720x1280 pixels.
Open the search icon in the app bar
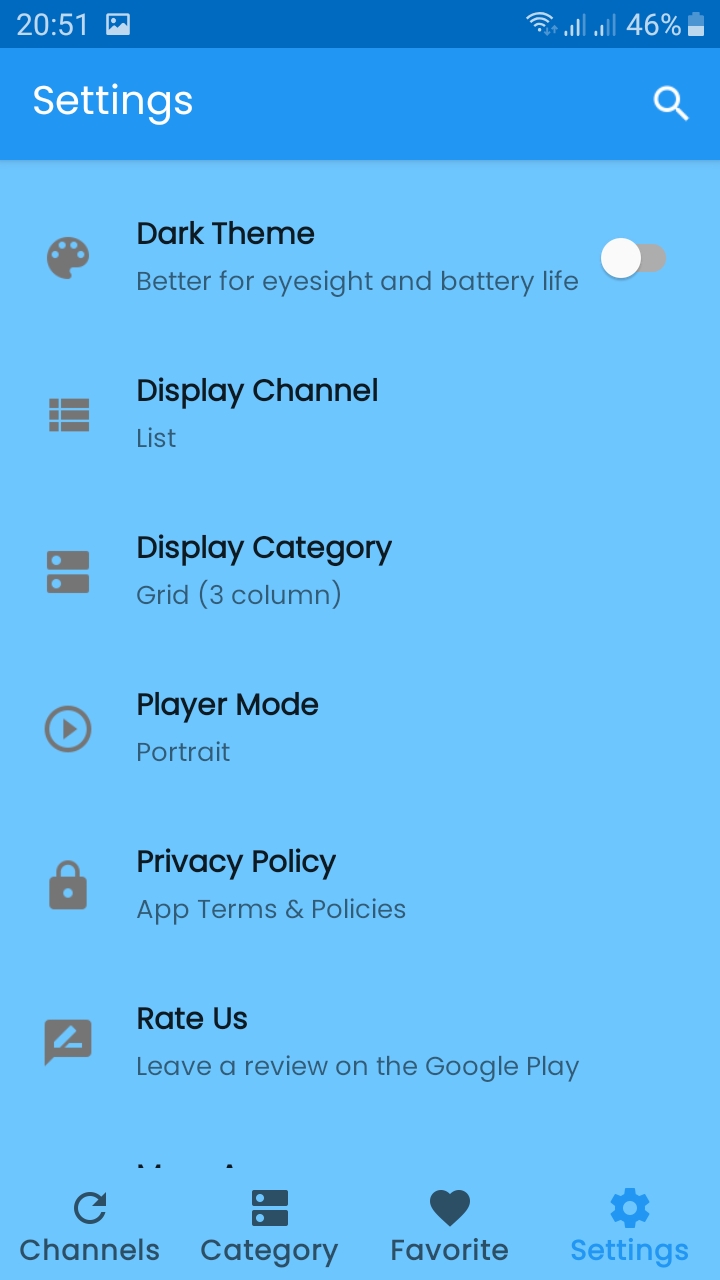pyautogui.click(x=670, y=102)
